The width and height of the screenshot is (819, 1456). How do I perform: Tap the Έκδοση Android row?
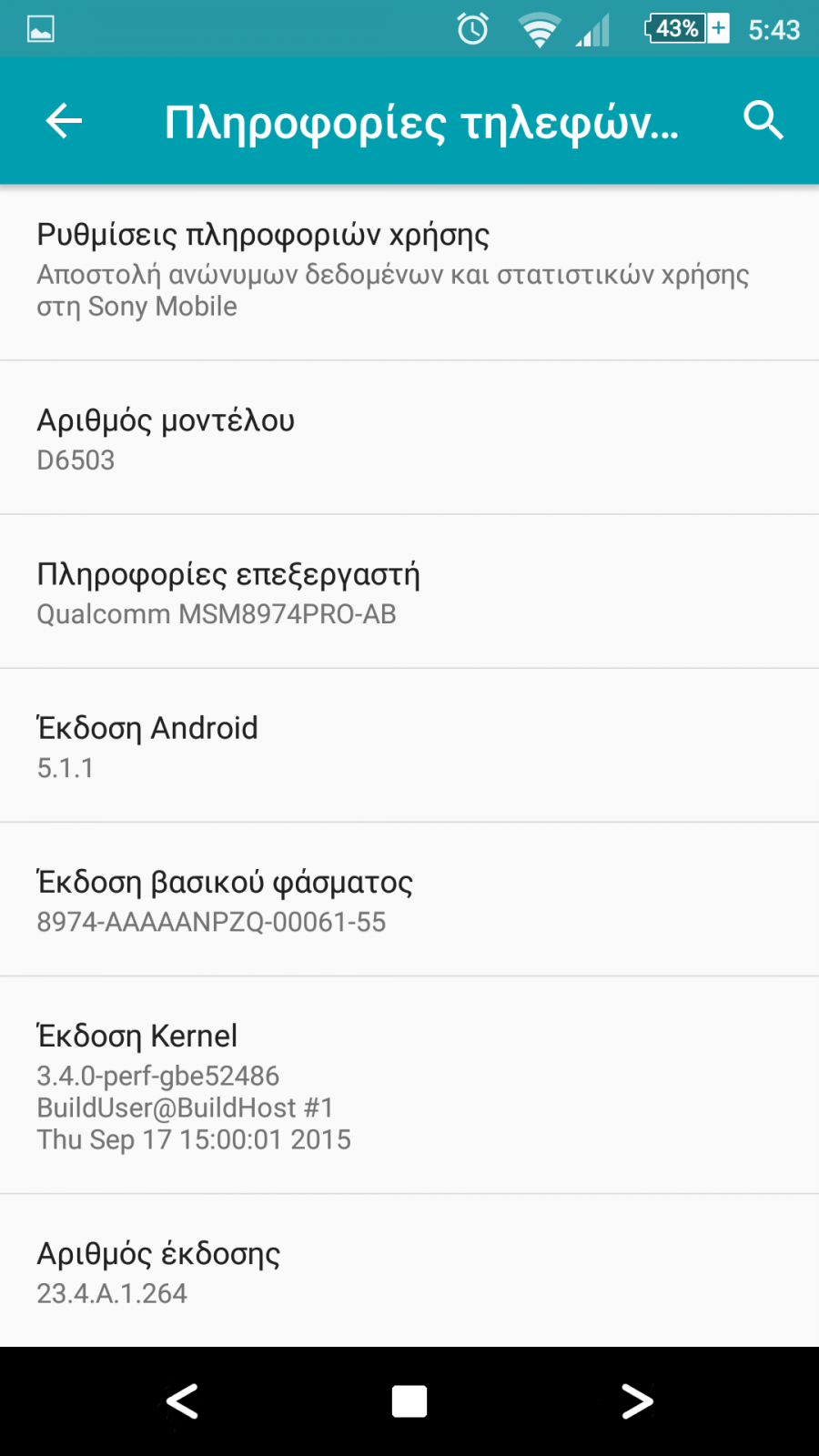pyautogui.click(x=409, y=745)
